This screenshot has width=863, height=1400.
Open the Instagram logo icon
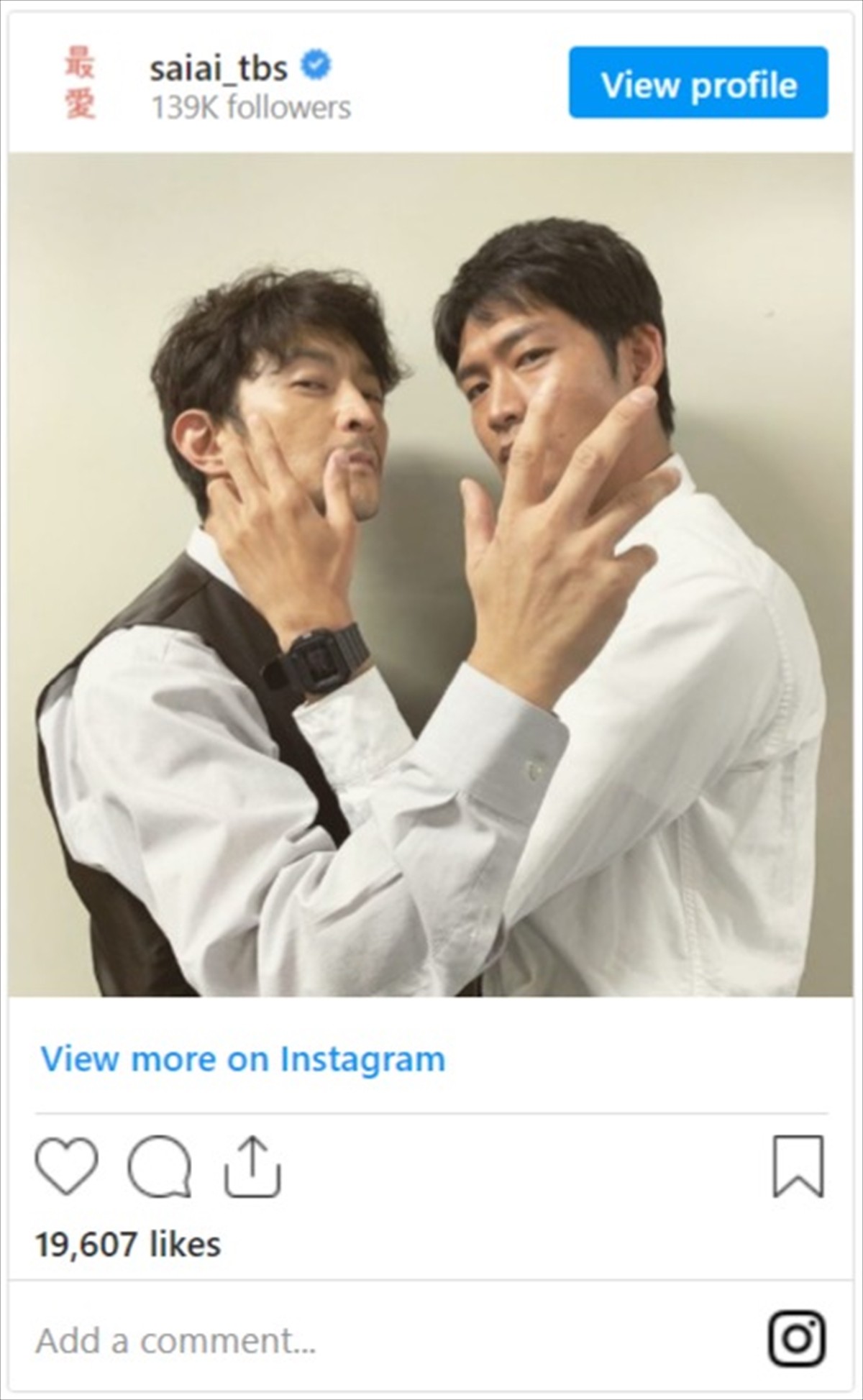coord(797,1339)
